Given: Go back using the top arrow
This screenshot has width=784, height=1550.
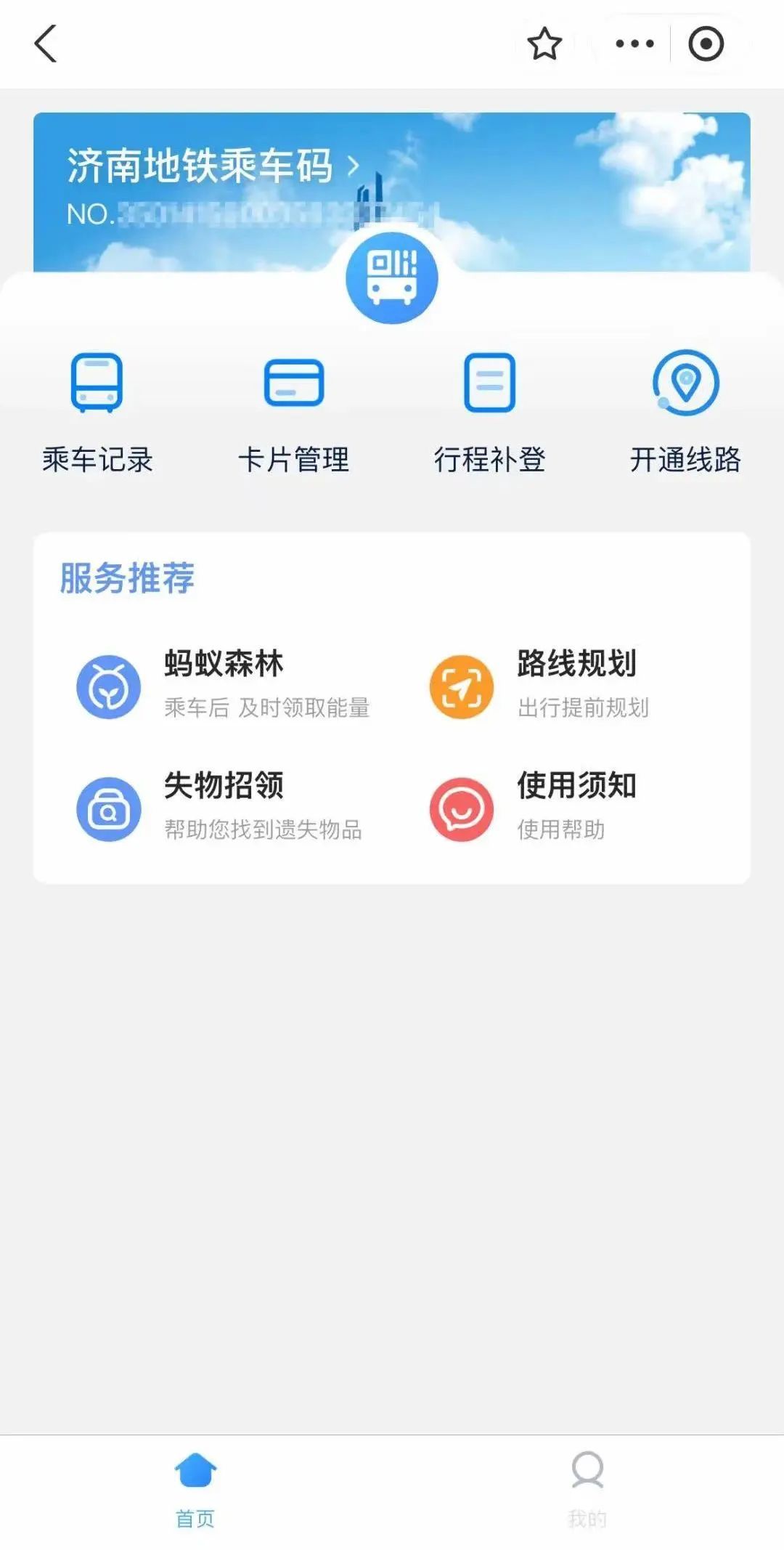Looking at the screenshot, I should (46, 44).
